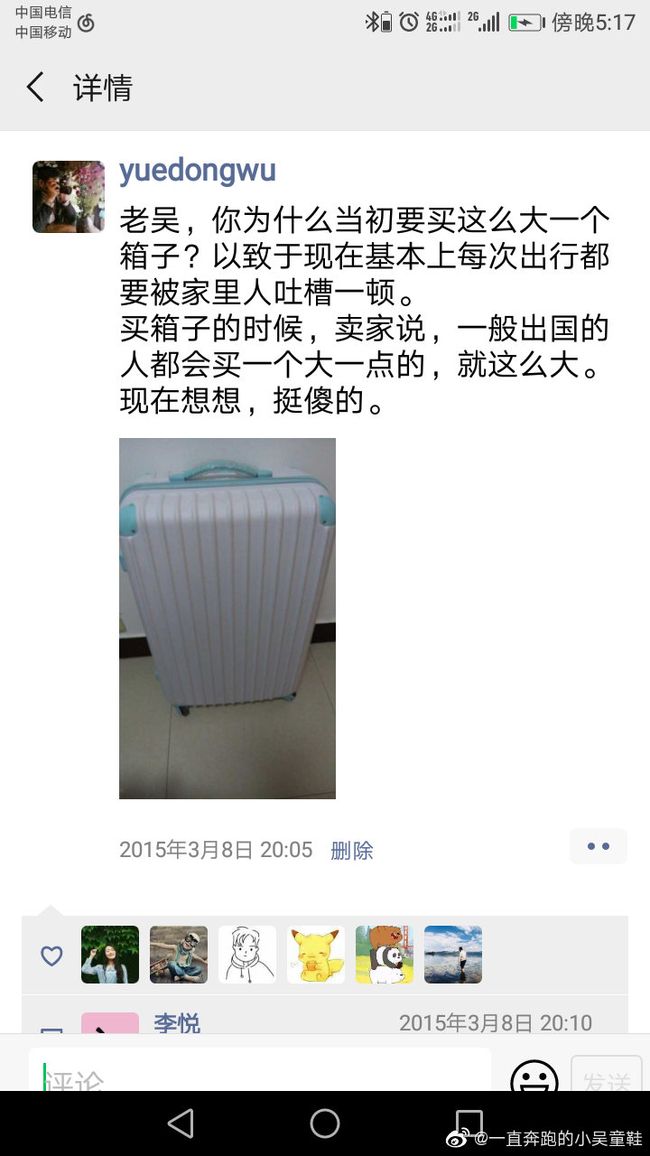Open the liker with bears avatar
The image size is (650, 1156).
[x=384, y=955]
